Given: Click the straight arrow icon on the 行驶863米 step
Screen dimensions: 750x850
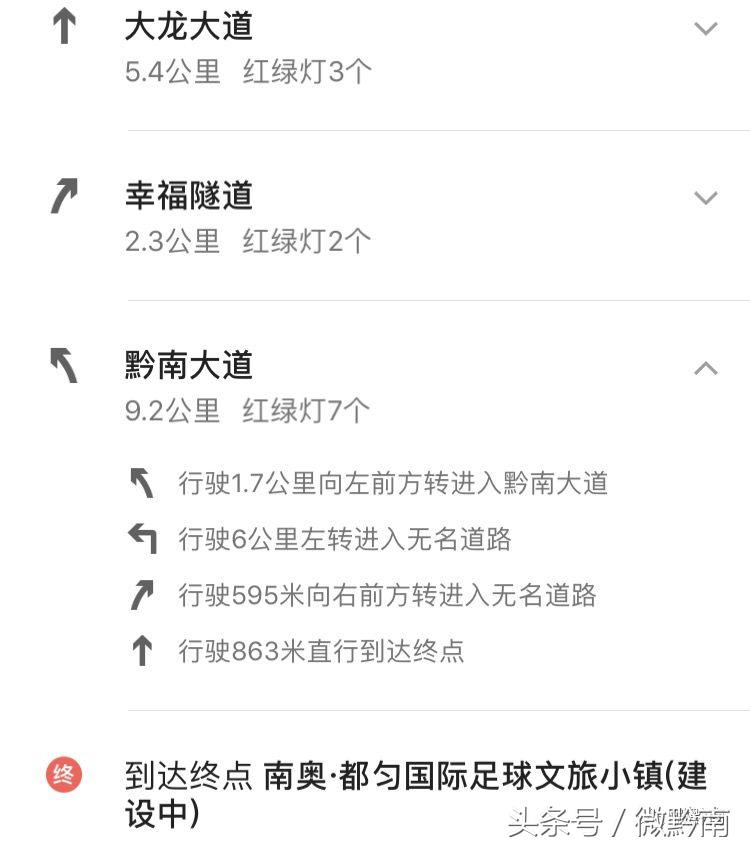Looking at the screenshot, I should [x=143, y=650].
